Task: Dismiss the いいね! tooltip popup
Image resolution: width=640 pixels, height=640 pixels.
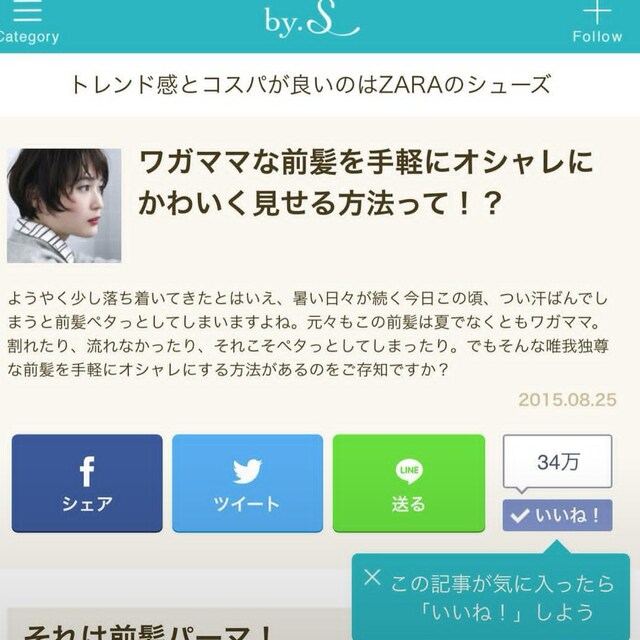Action: pos(372,577)
